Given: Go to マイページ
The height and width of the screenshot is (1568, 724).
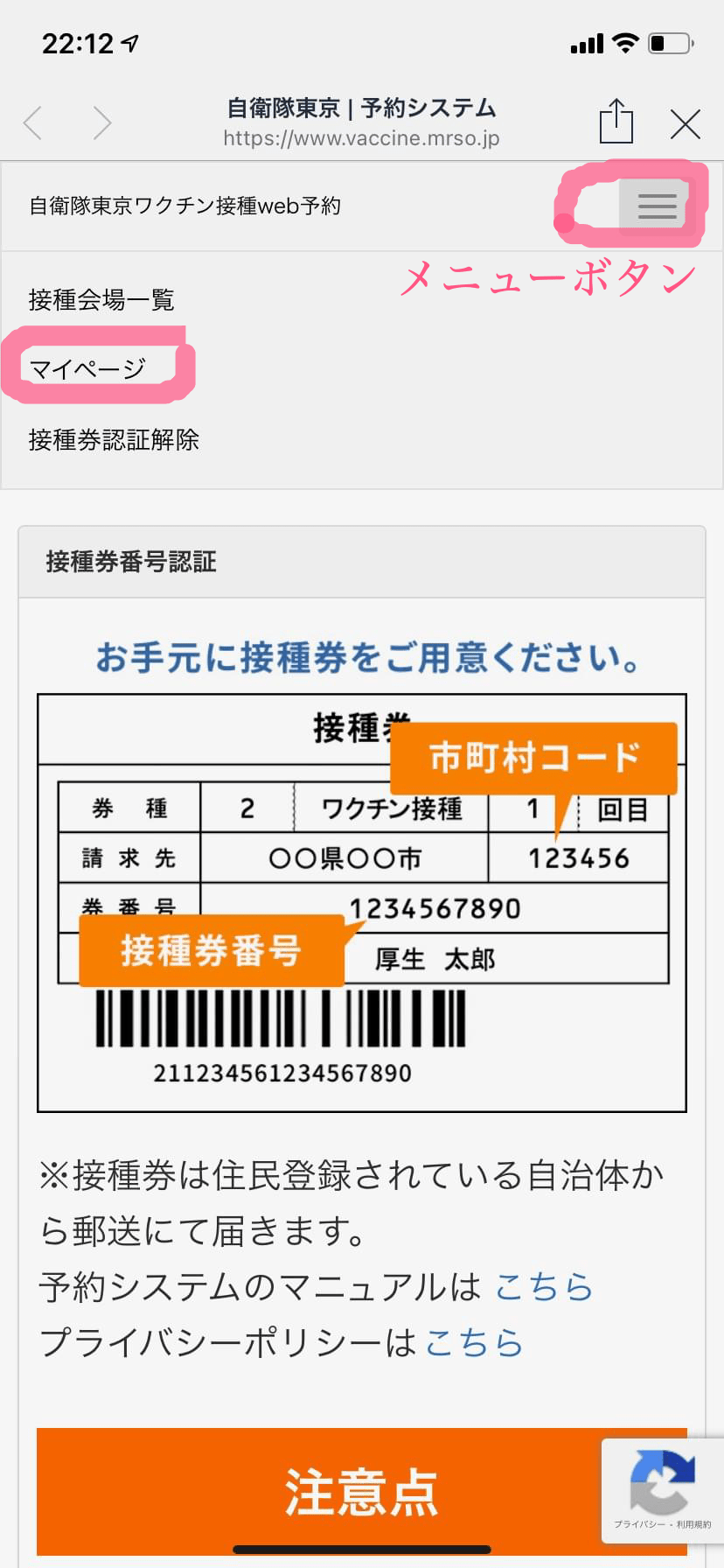Looking at the screenshot, I should pyautogui.click(x=87, y=368).
